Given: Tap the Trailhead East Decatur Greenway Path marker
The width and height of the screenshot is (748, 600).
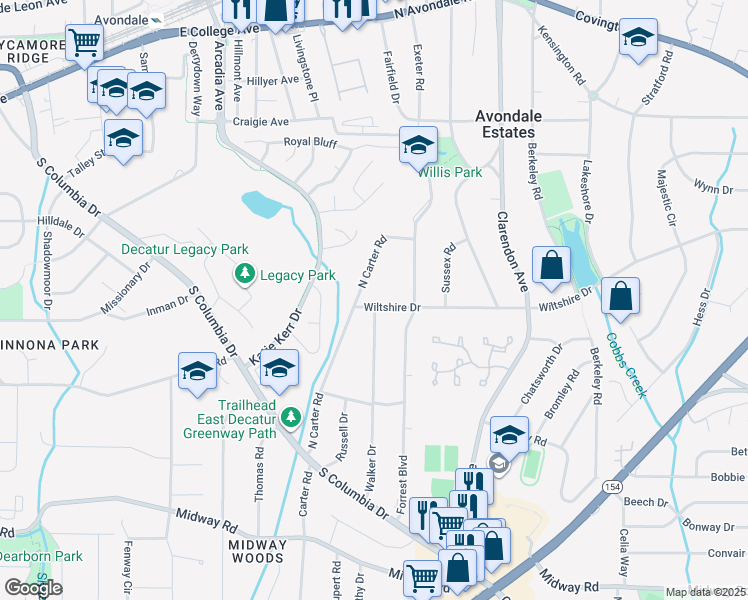Looking at the screenshot, I should pos(290,417).
